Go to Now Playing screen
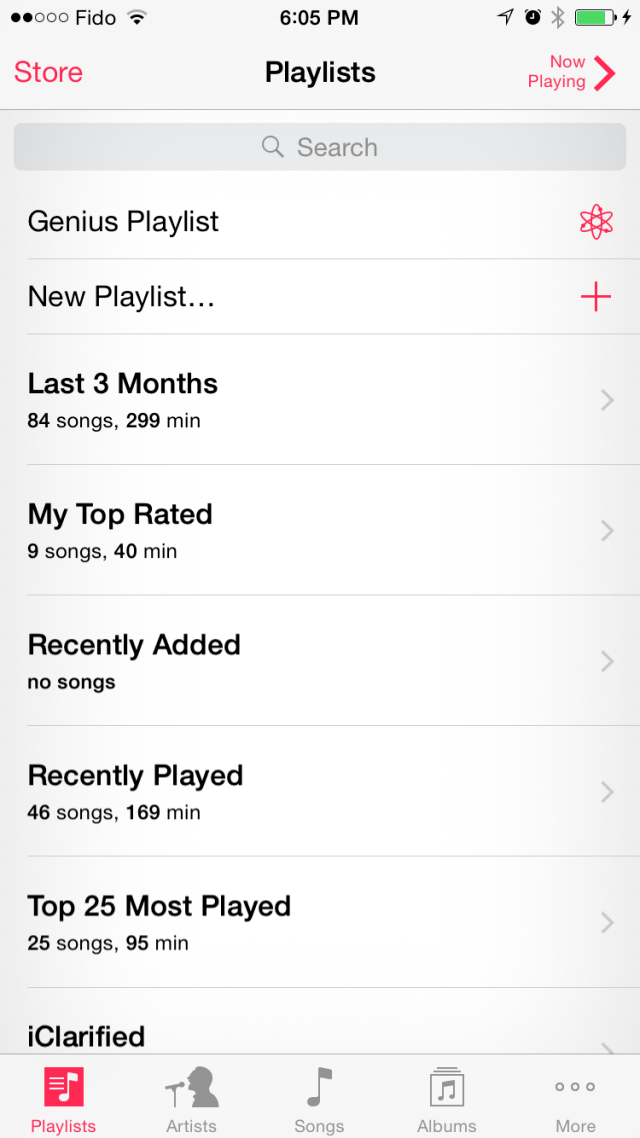640x1138 pixels. [x=572, y=72]
